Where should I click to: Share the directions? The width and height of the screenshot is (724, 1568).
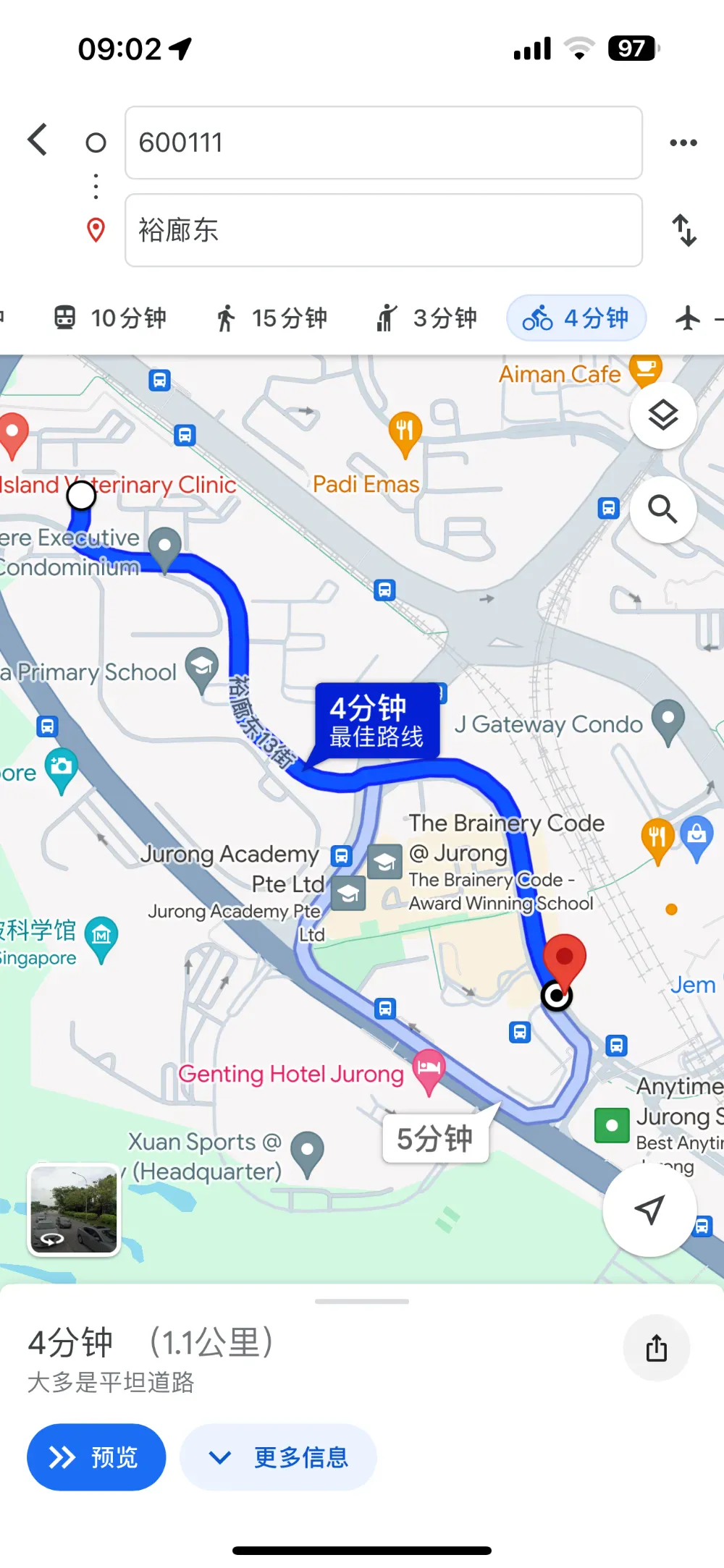pos(657,1348)
